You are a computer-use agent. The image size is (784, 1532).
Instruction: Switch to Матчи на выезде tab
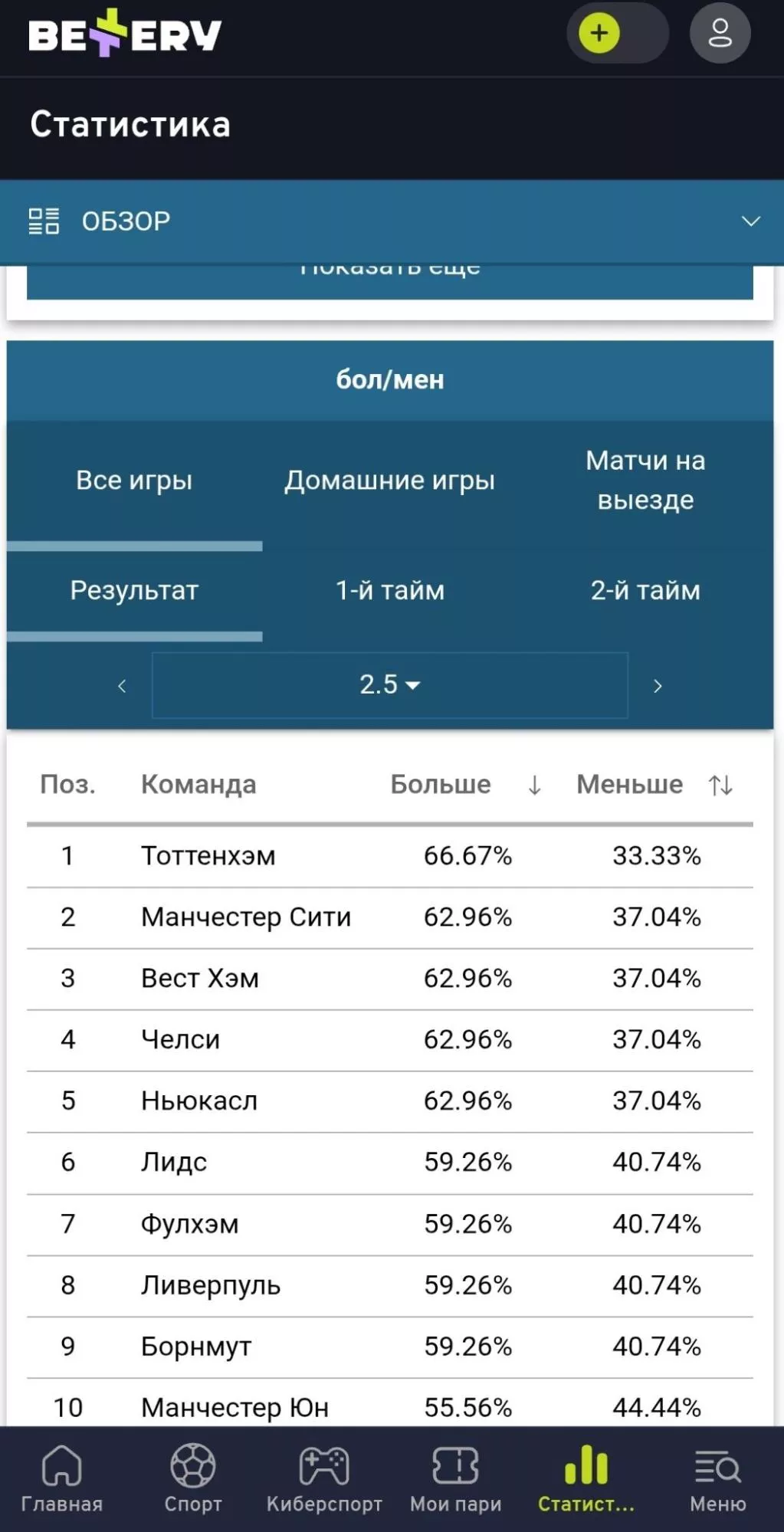[x=645, y=481]
